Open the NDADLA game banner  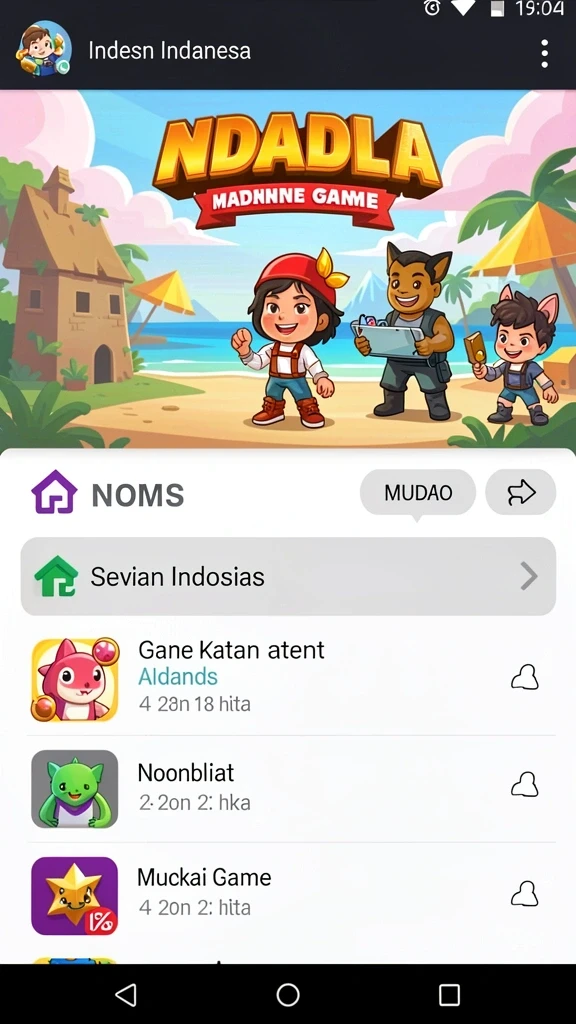[x=288, y=269]
